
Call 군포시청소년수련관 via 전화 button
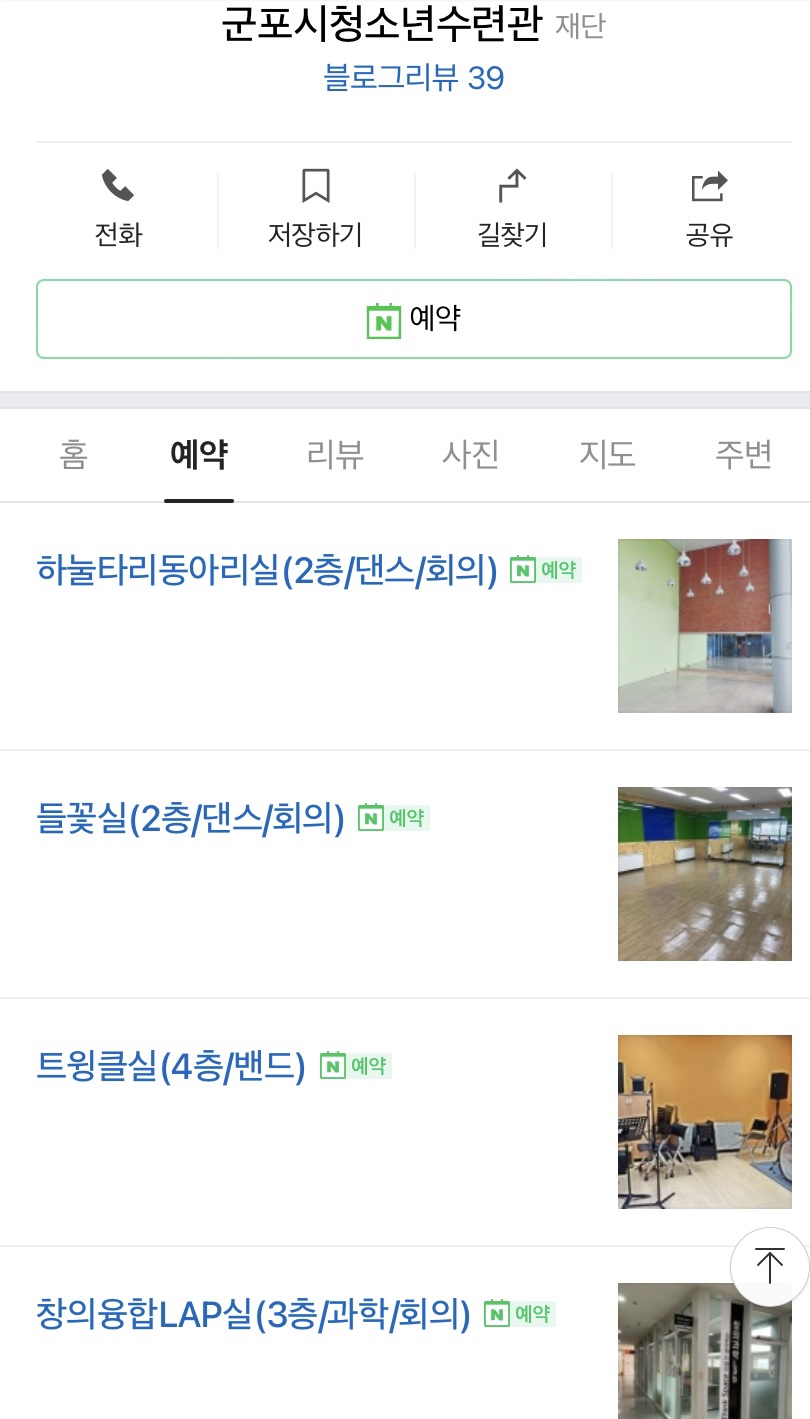pyautogui.click(x=118, y=208)
